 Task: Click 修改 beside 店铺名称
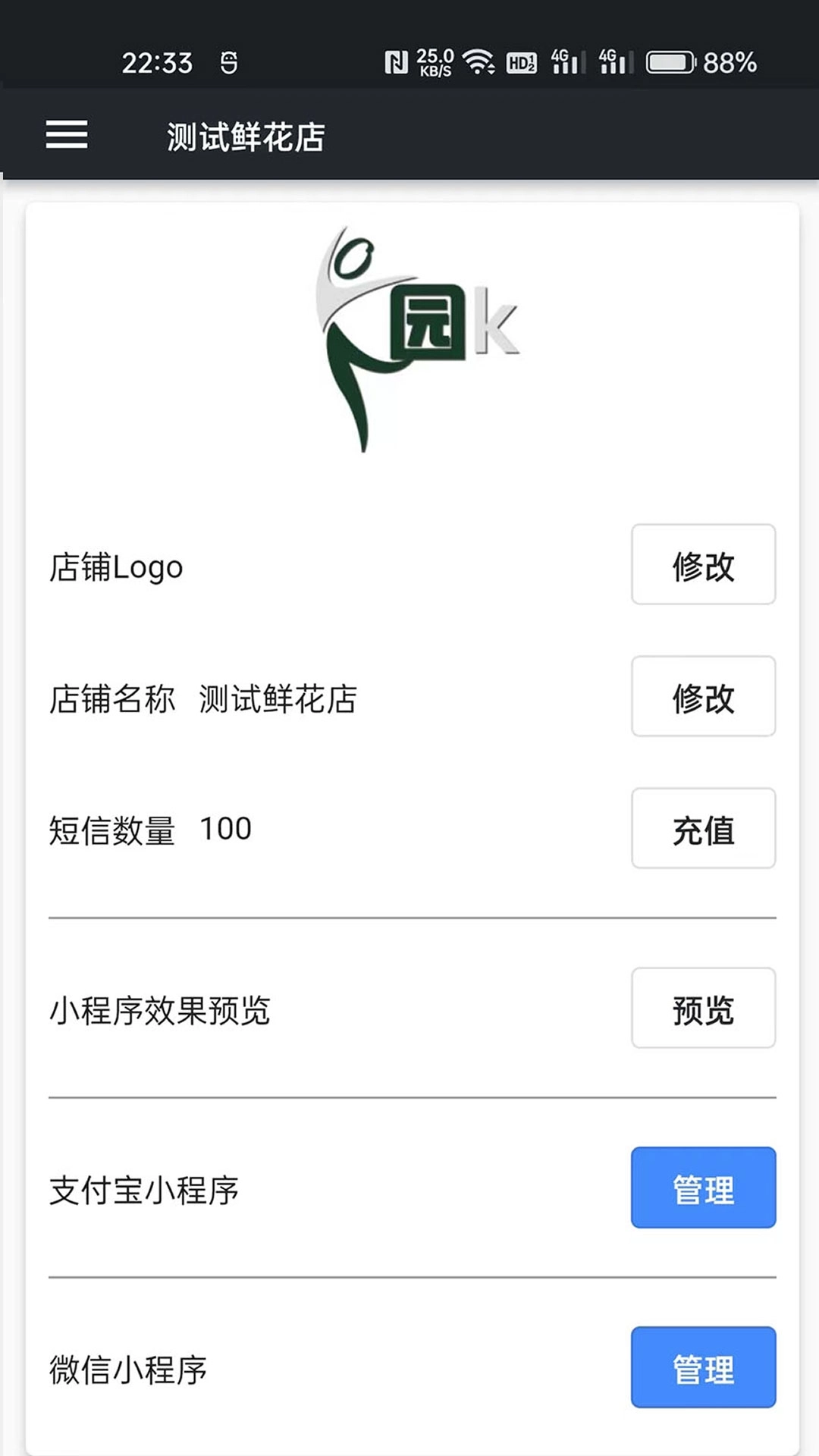click(x=702, y=696)
